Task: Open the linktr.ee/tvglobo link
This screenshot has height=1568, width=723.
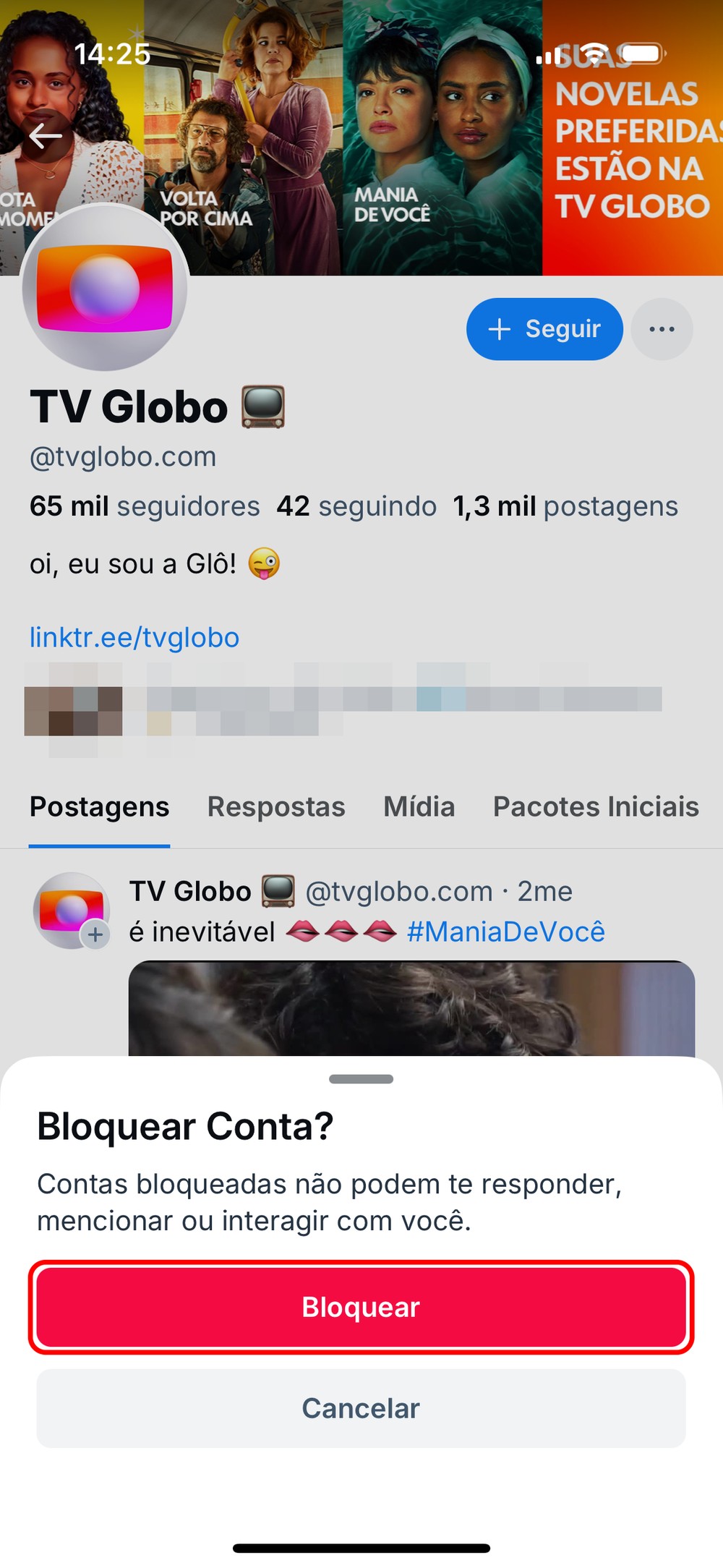Action: (134, 637)
